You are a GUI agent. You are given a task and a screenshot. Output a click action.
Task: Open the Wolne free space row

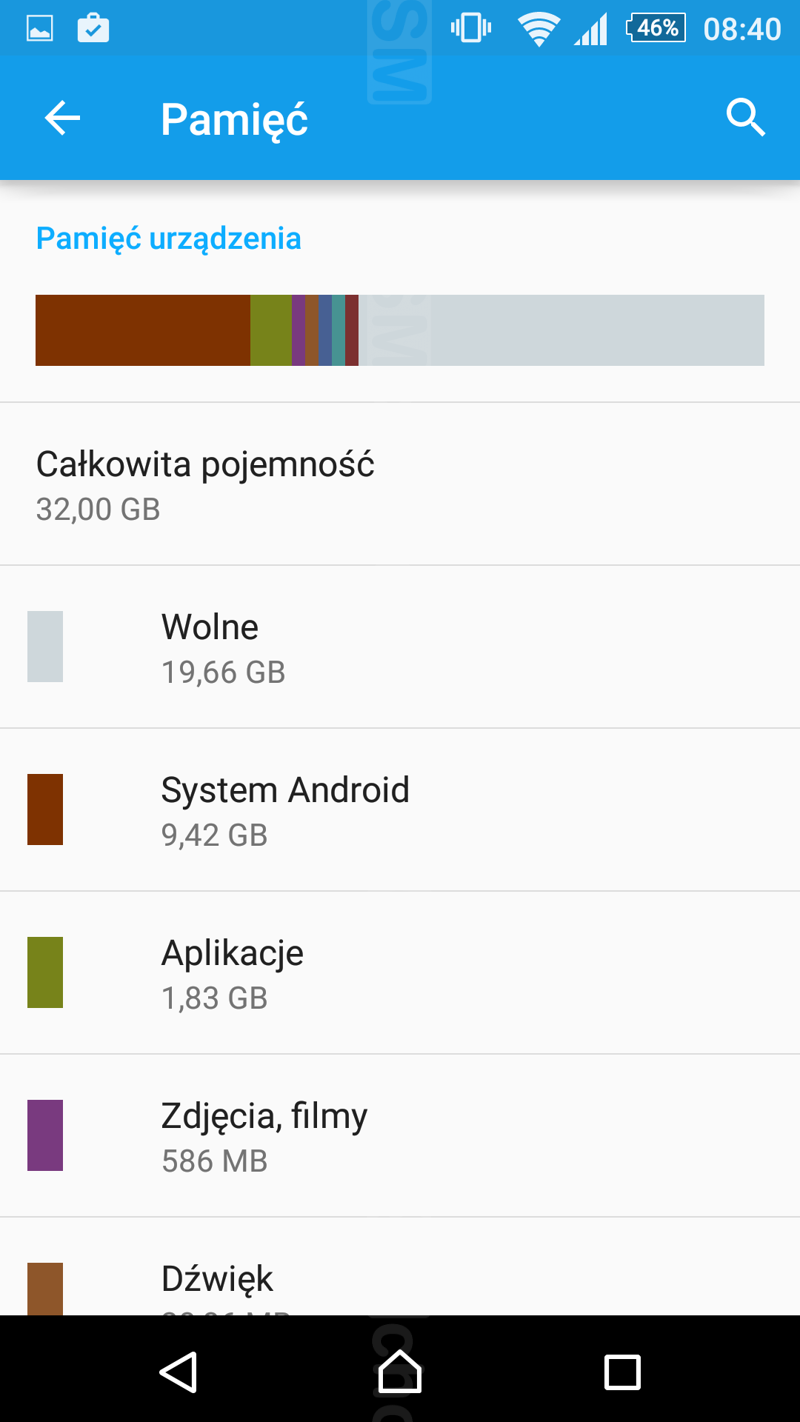coord(400,647)
